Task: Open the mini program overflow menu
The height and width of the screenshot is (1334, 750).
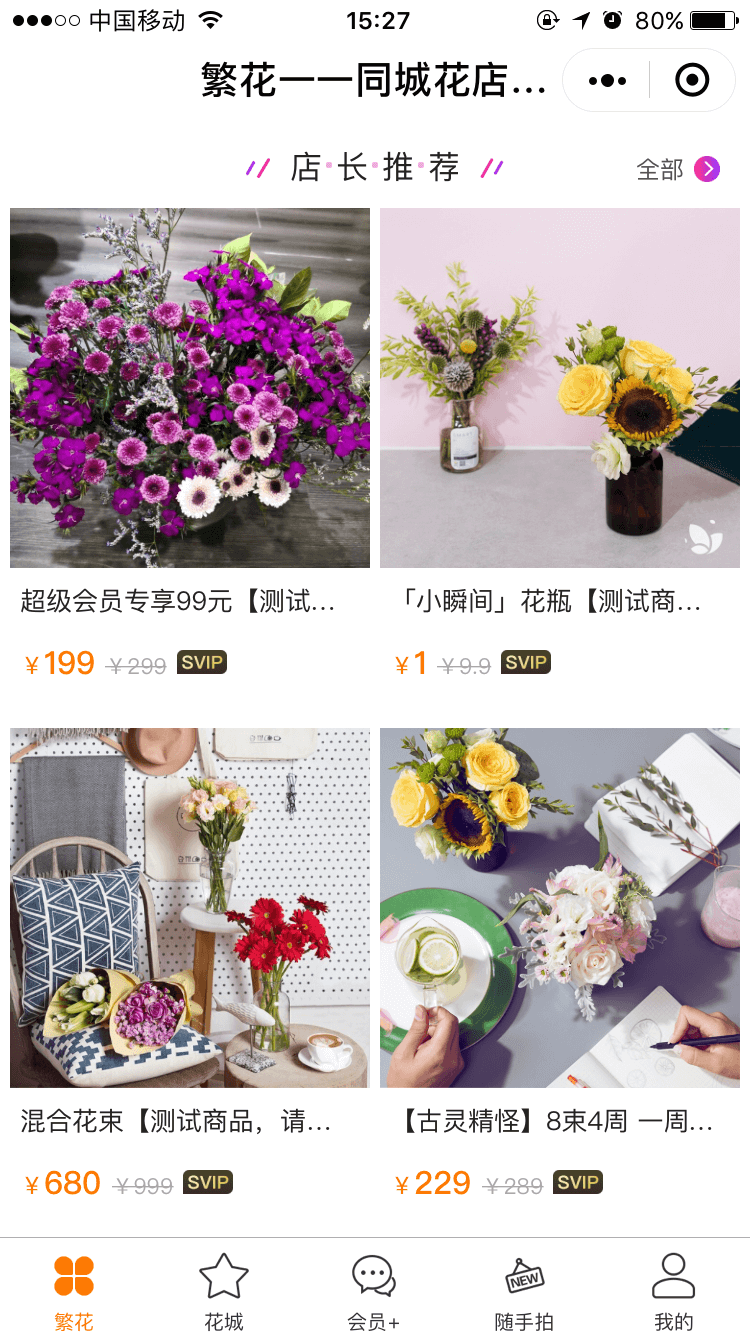Action: tap(607, 81)
